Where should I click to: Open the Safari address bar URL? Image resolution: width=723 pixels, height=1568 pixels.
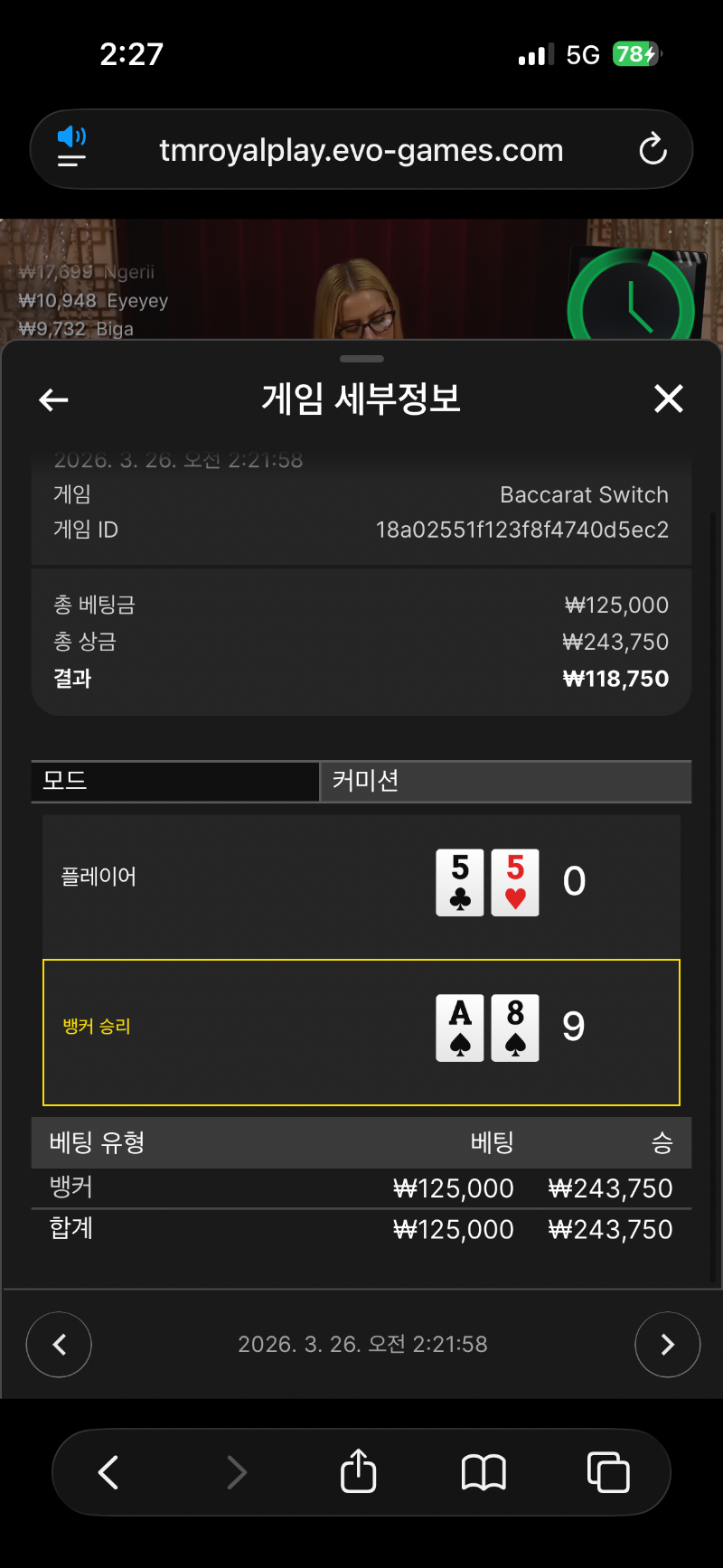[361, 150]
